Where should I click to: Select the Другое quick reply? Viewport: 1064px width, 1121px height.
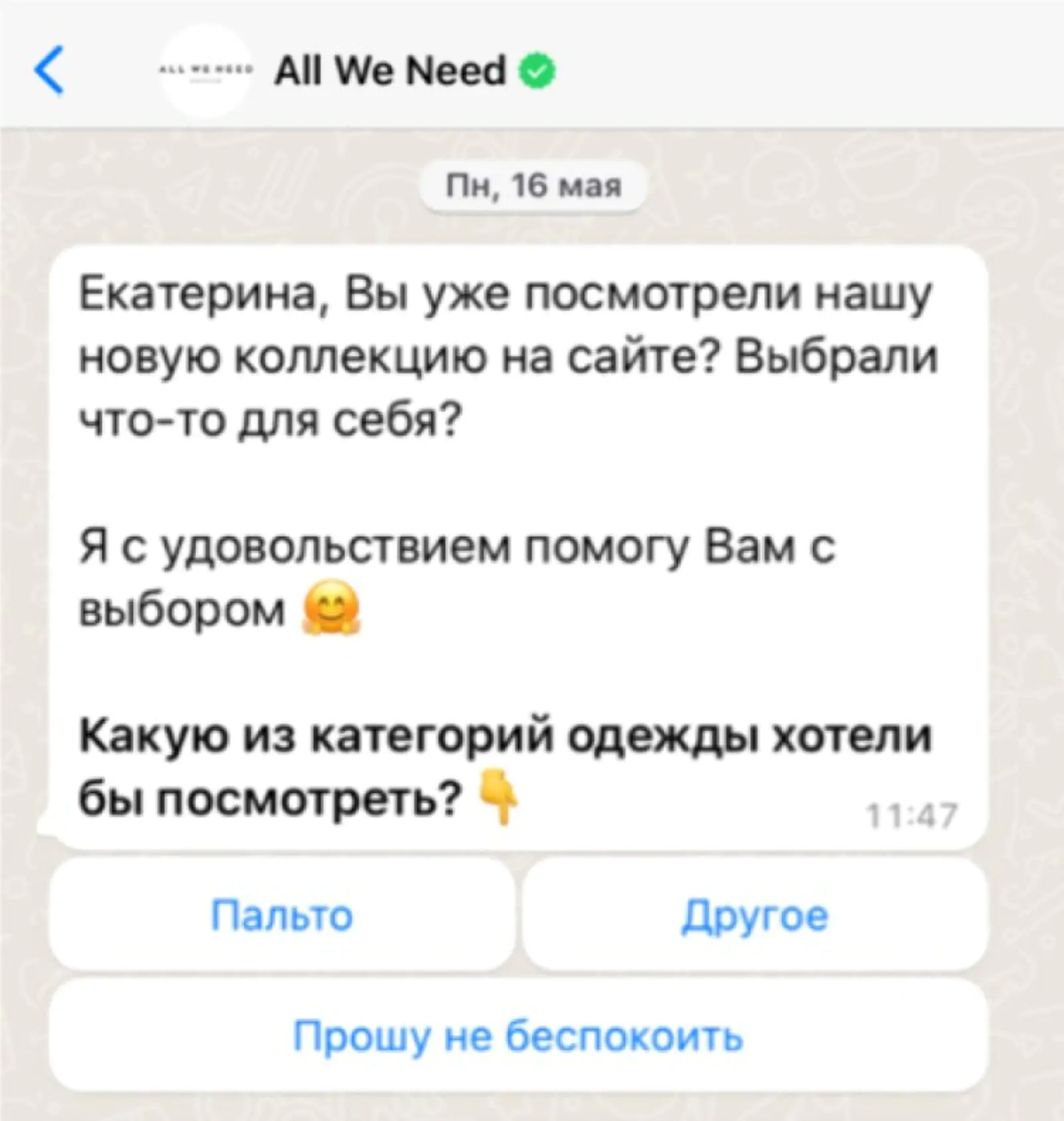click(x=755, y=915)
